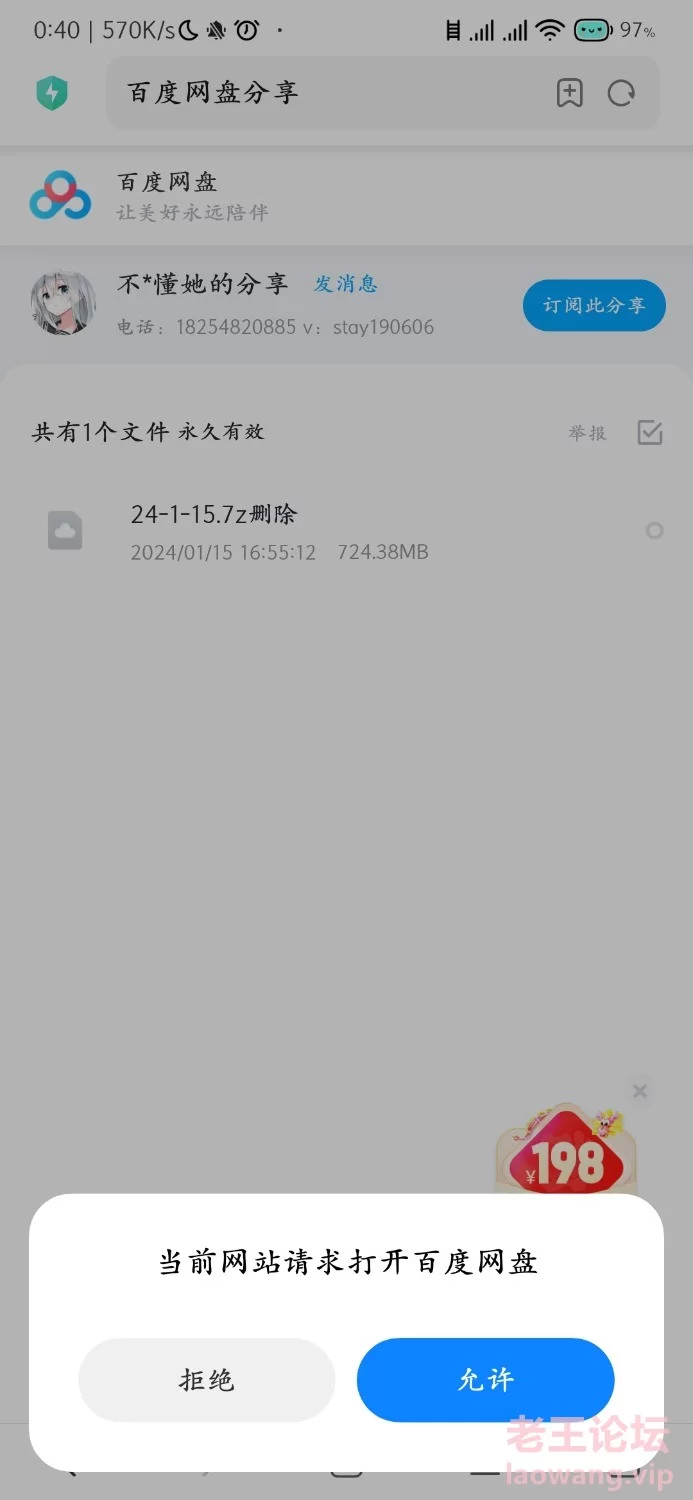693x1500 pixels.
Task: Open the 24-1-15.7z删除 file row
Action: point(280,531)
